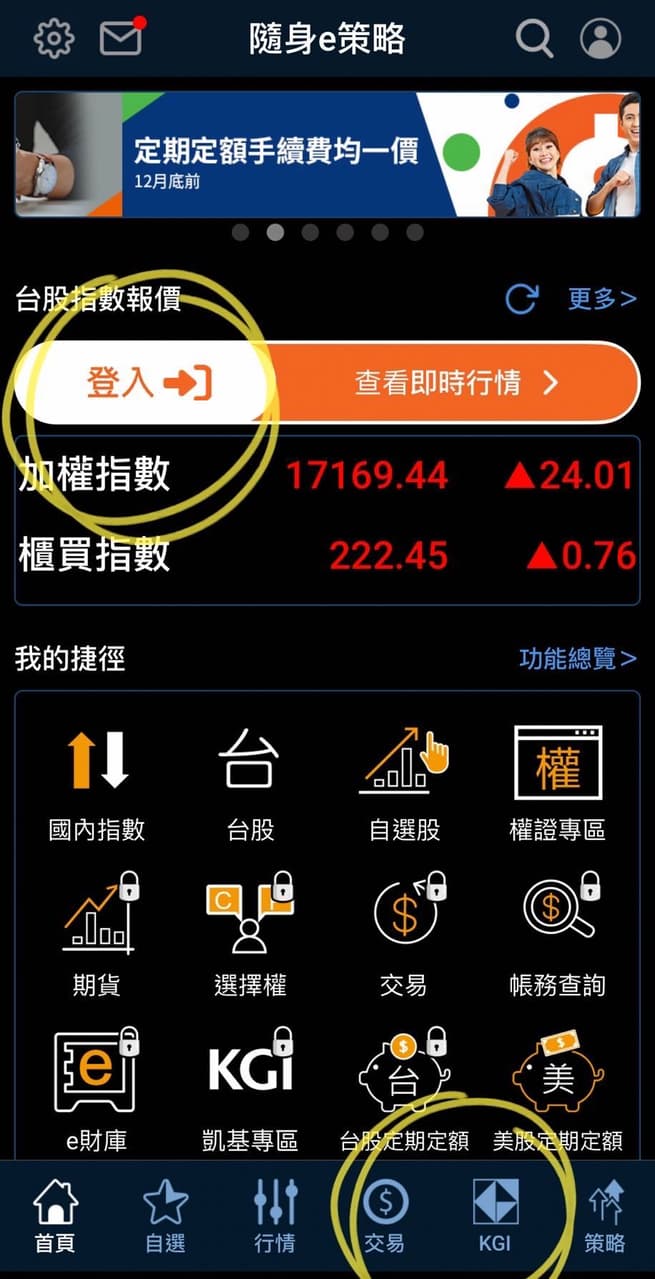Tap the 登入 login button
This screenshot has height=1279, width=655.
coord(146,382)
